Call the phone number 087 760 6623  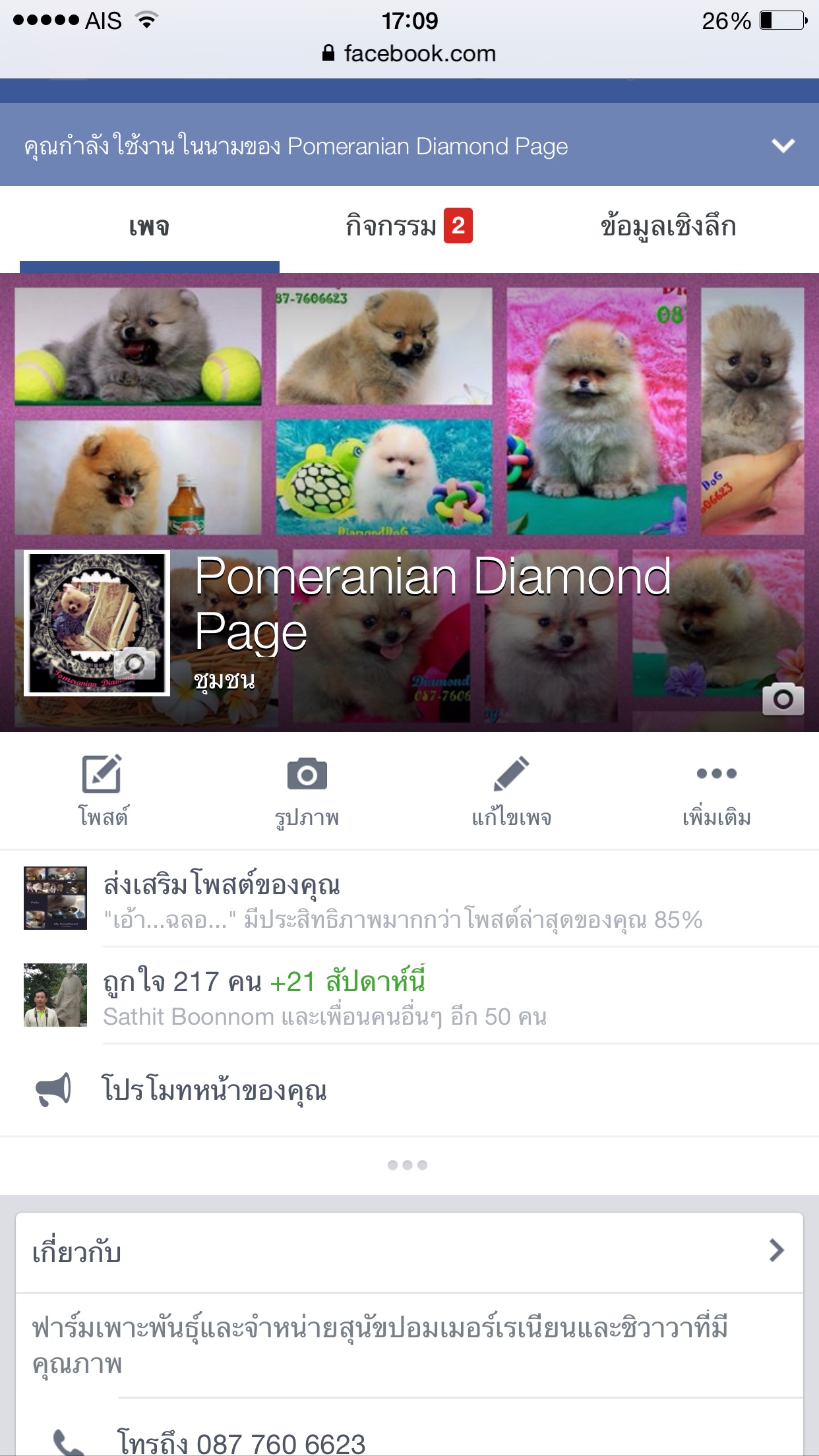241,1443
